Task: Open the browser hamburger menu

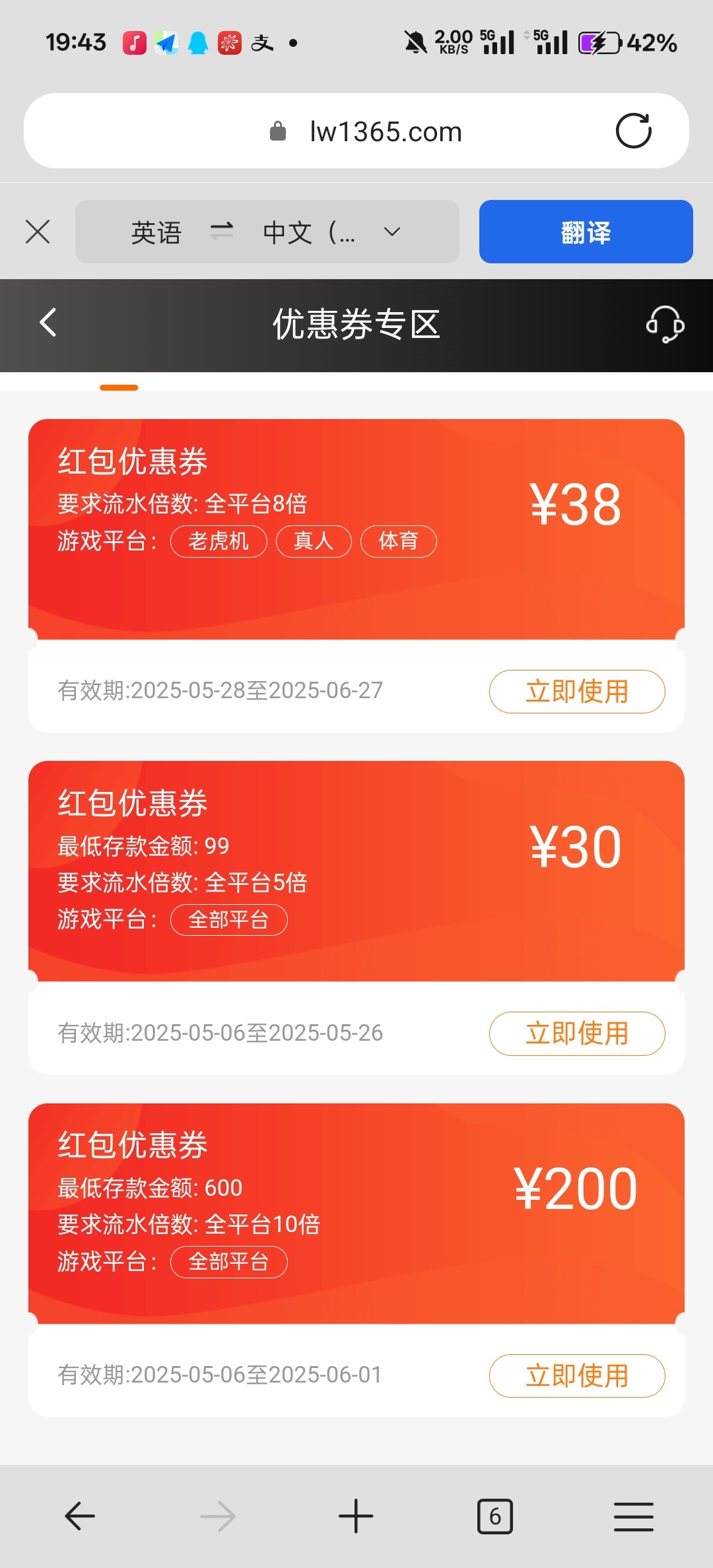Action: [634, 1517]
